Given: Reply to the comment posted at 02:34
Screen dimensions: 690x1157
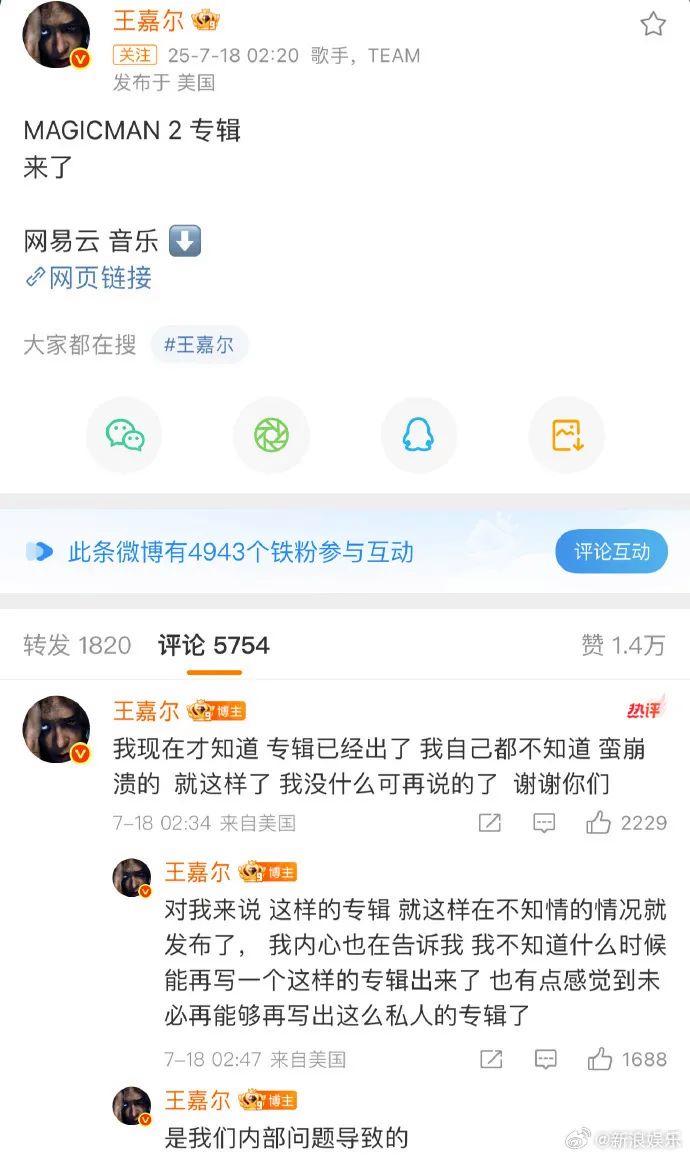Looking at the screenshot, I should click(544, 823).
